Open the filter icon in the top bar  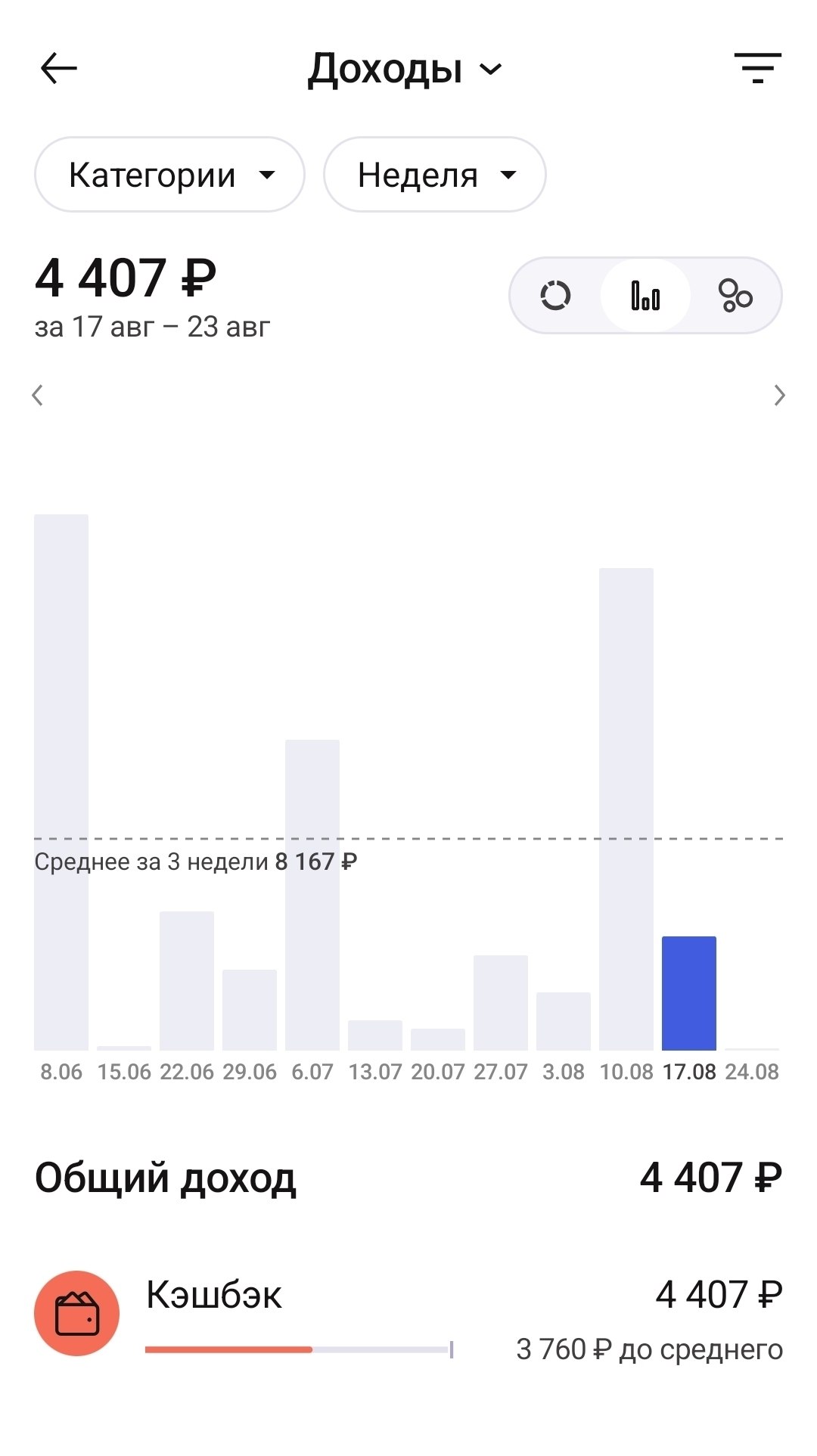pos(757,69)
